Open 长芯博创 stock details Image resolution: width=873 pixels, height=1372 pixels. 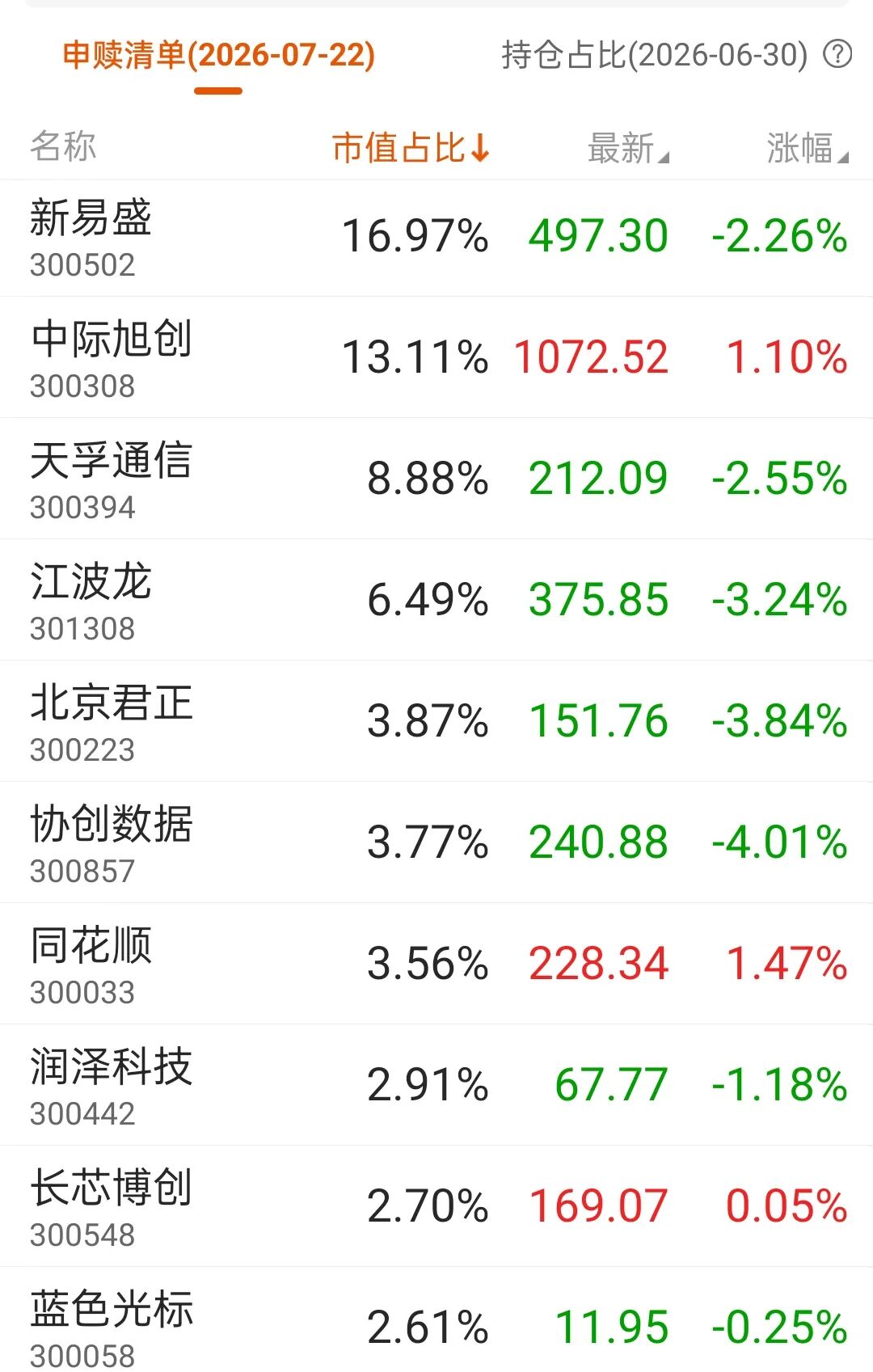436,1206
